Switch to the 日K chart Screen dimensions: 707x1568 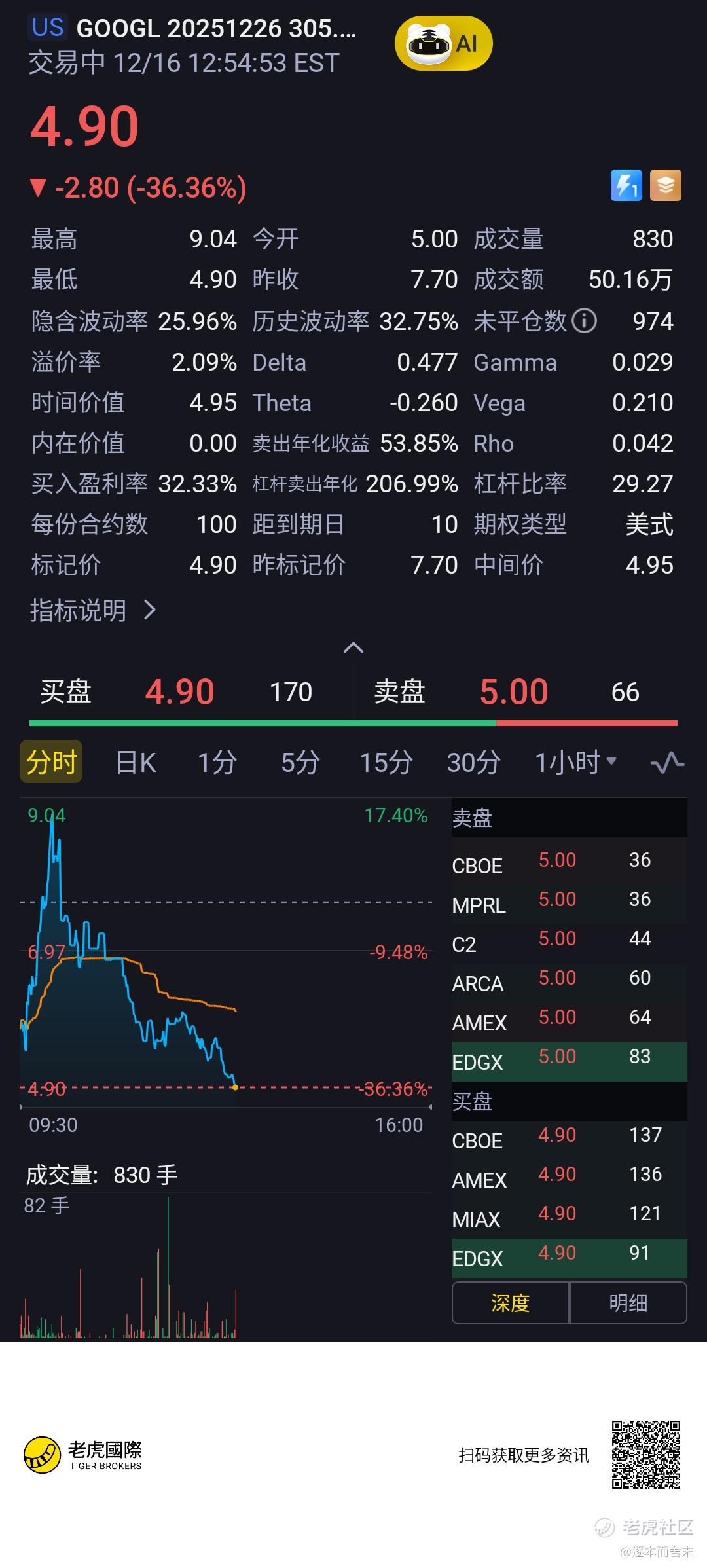tap(136, 762)
